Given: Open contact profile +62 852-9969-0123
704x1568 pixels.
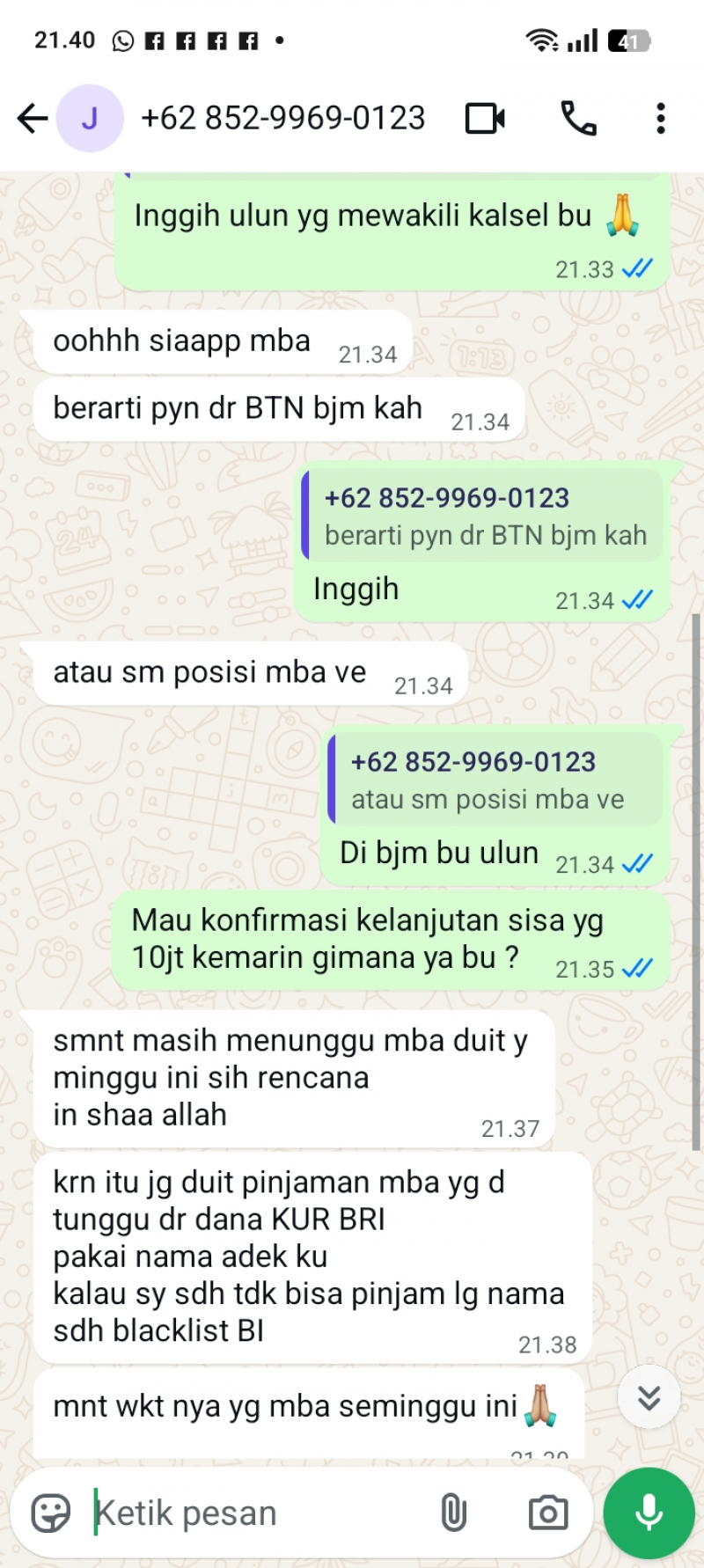Looking at the screenshot, I should click(282, 118).
